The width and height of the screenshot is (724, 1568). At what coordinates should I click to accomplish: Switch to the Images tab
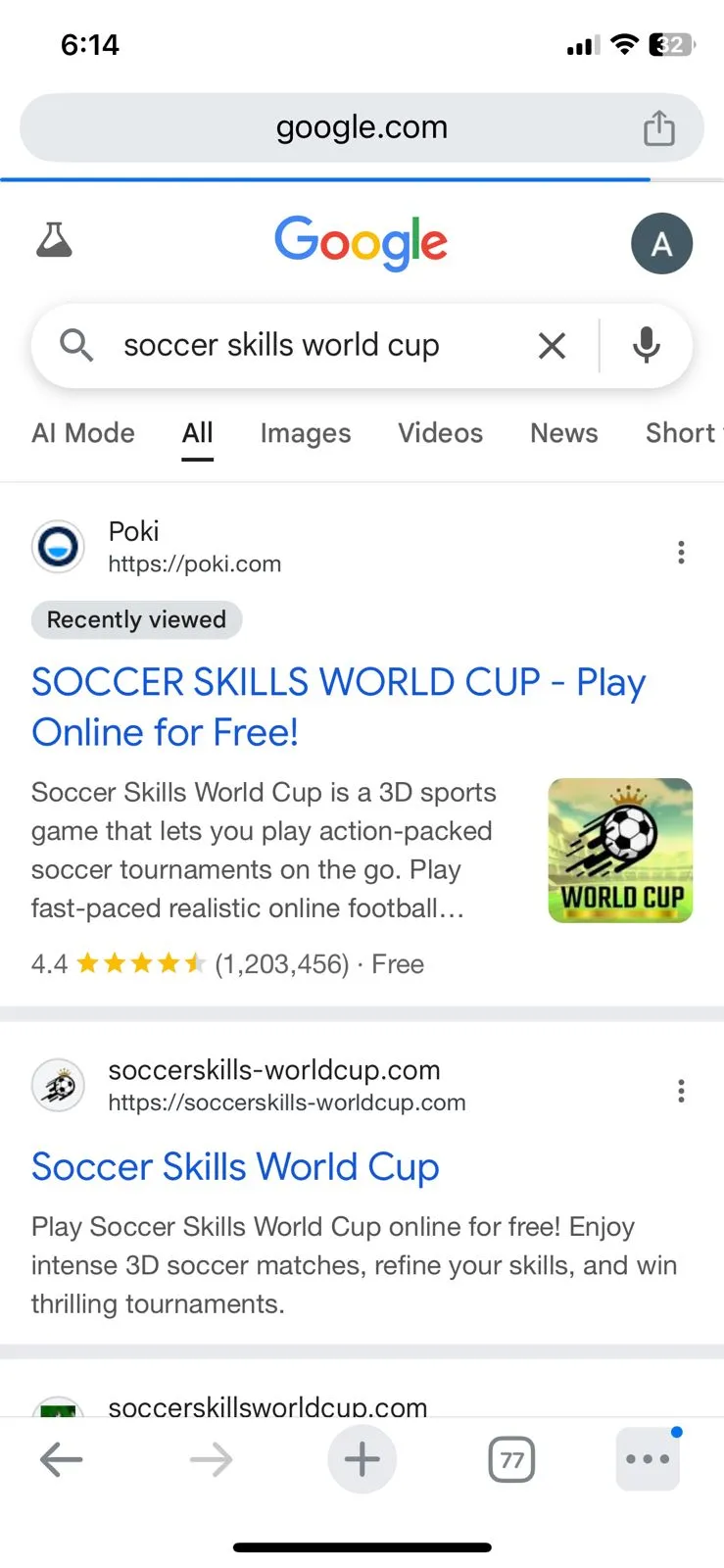(305, 433)
